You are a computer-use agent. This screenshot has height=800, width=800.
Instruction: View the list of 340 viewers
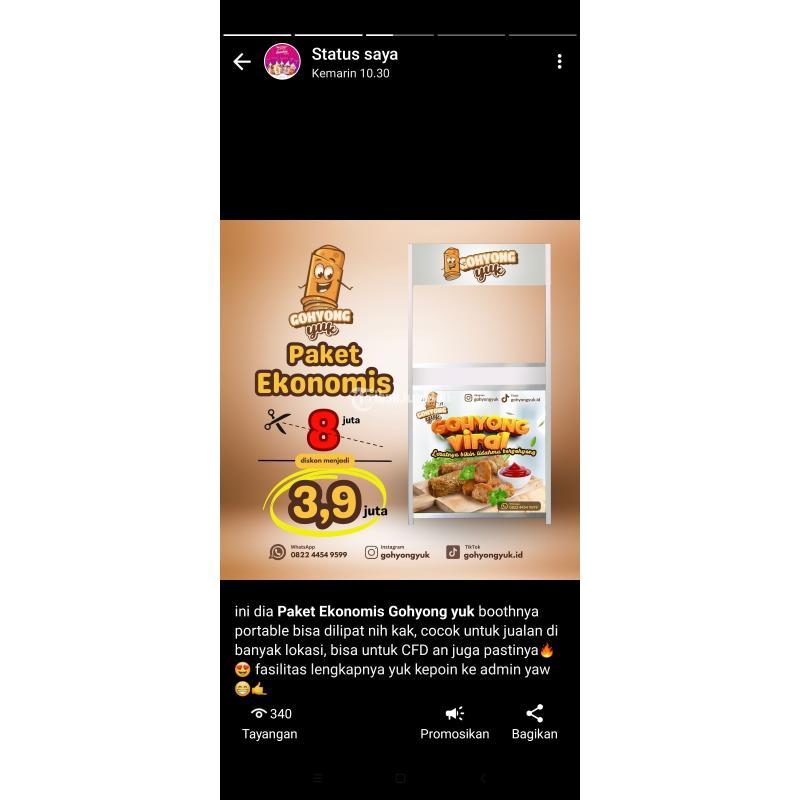[270, 722]
